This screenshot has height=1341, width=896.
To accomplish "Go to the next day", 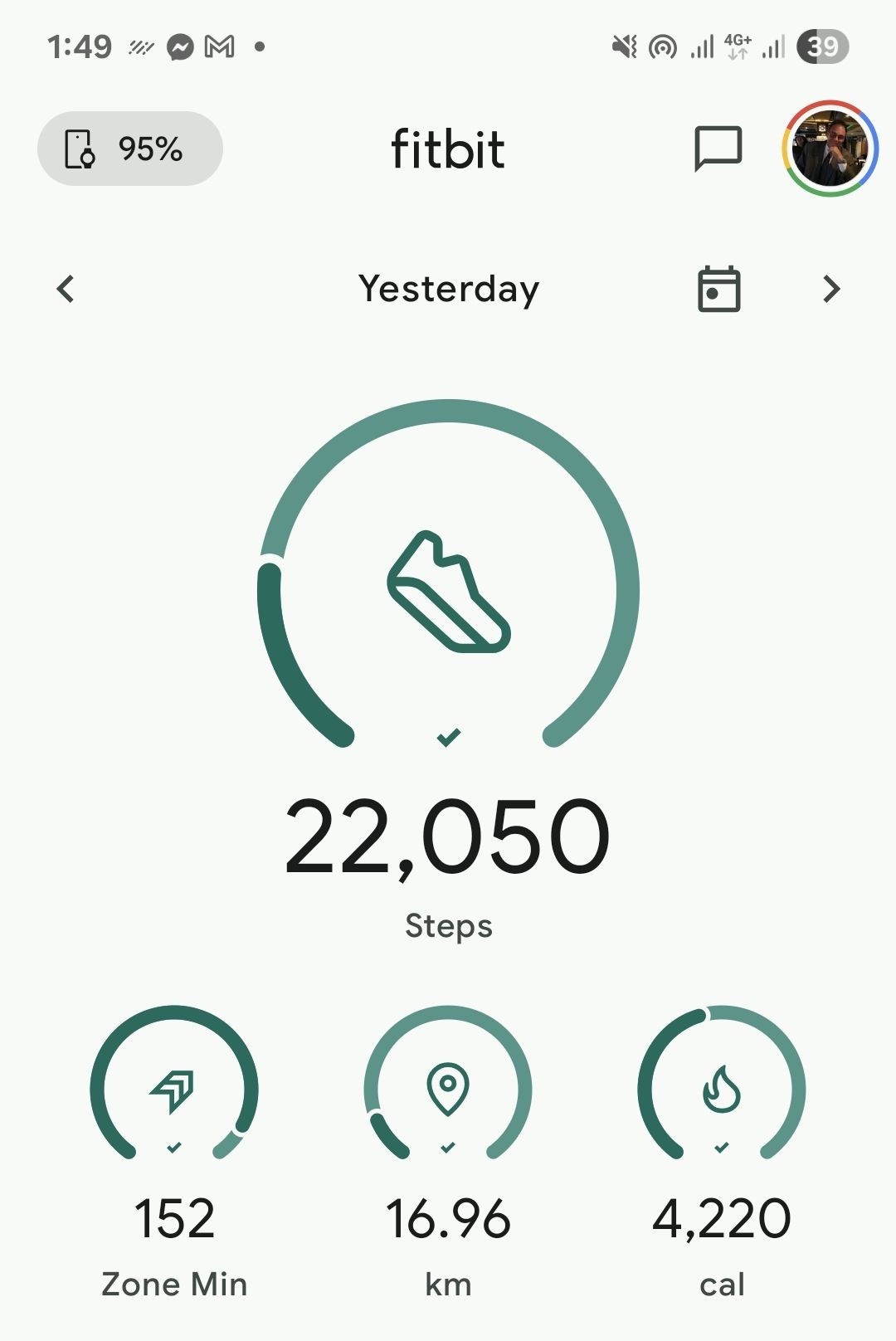I will [x=831, y=289].
